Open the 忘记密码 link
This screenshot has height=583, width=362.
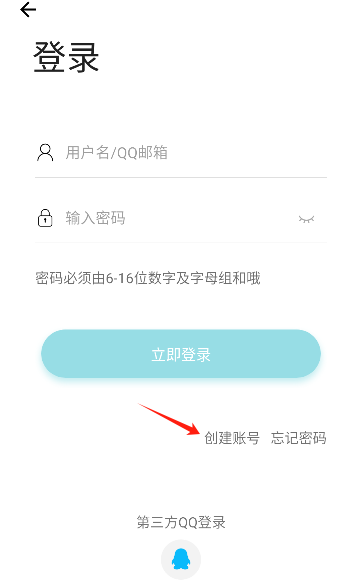298,438
